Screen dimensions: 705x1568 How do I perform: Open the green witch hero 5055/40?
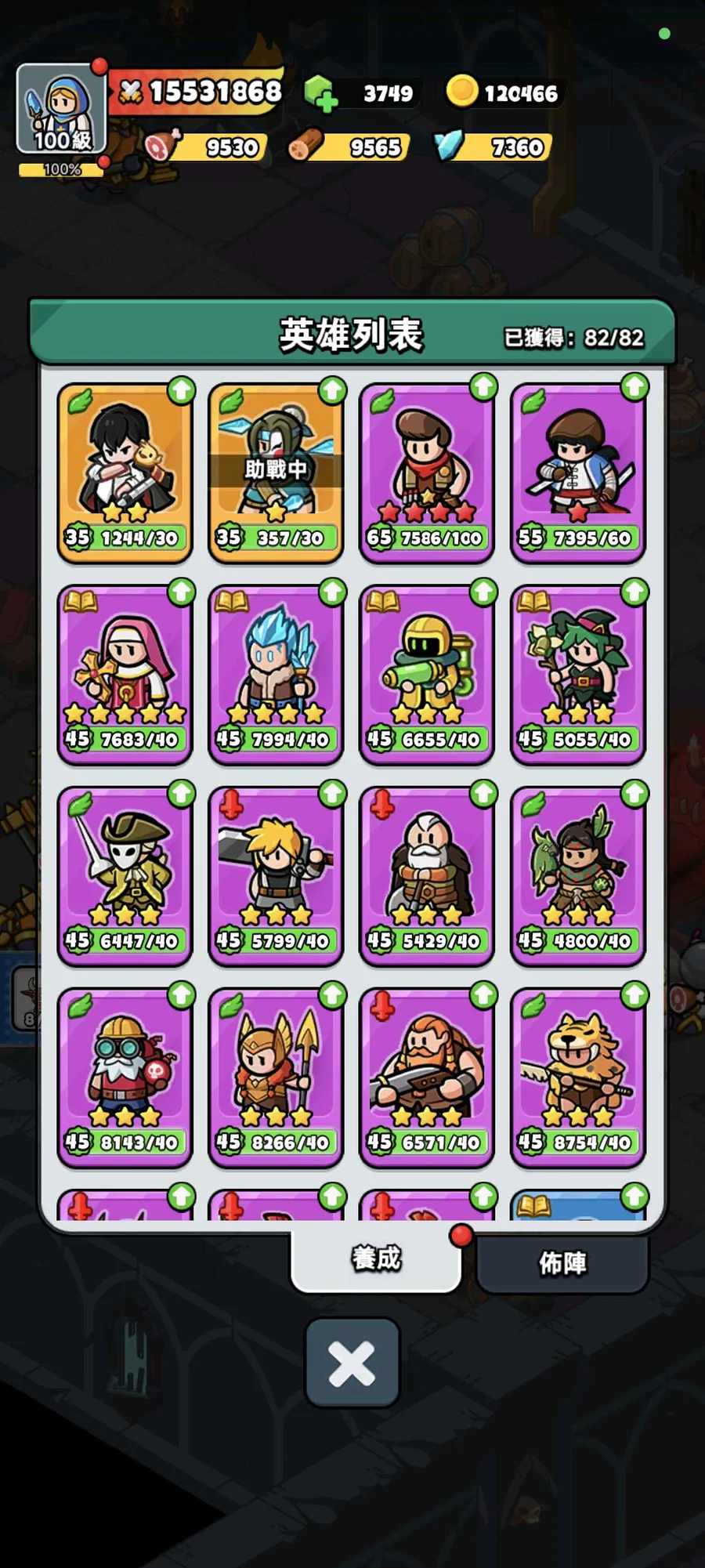[578, 674]
